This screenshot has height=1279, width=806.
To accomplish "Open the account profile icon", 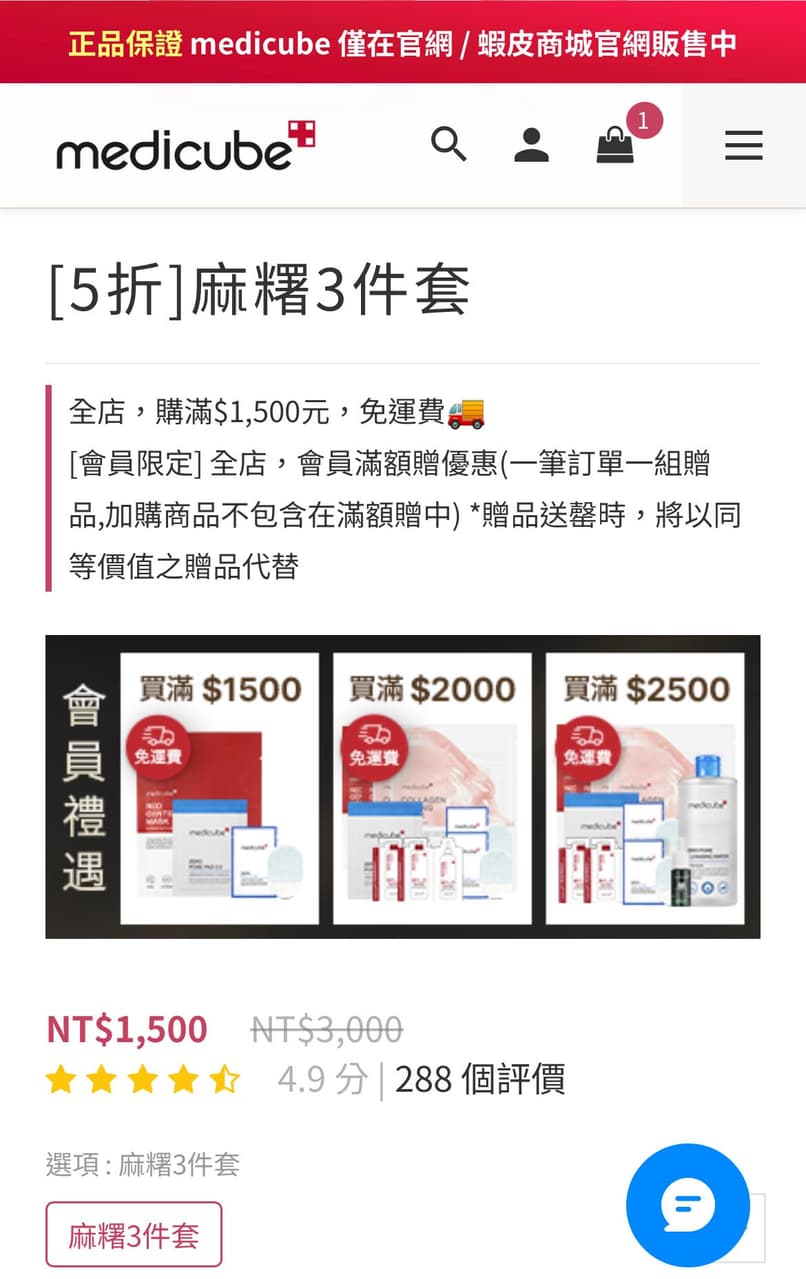I will point(531,146).
